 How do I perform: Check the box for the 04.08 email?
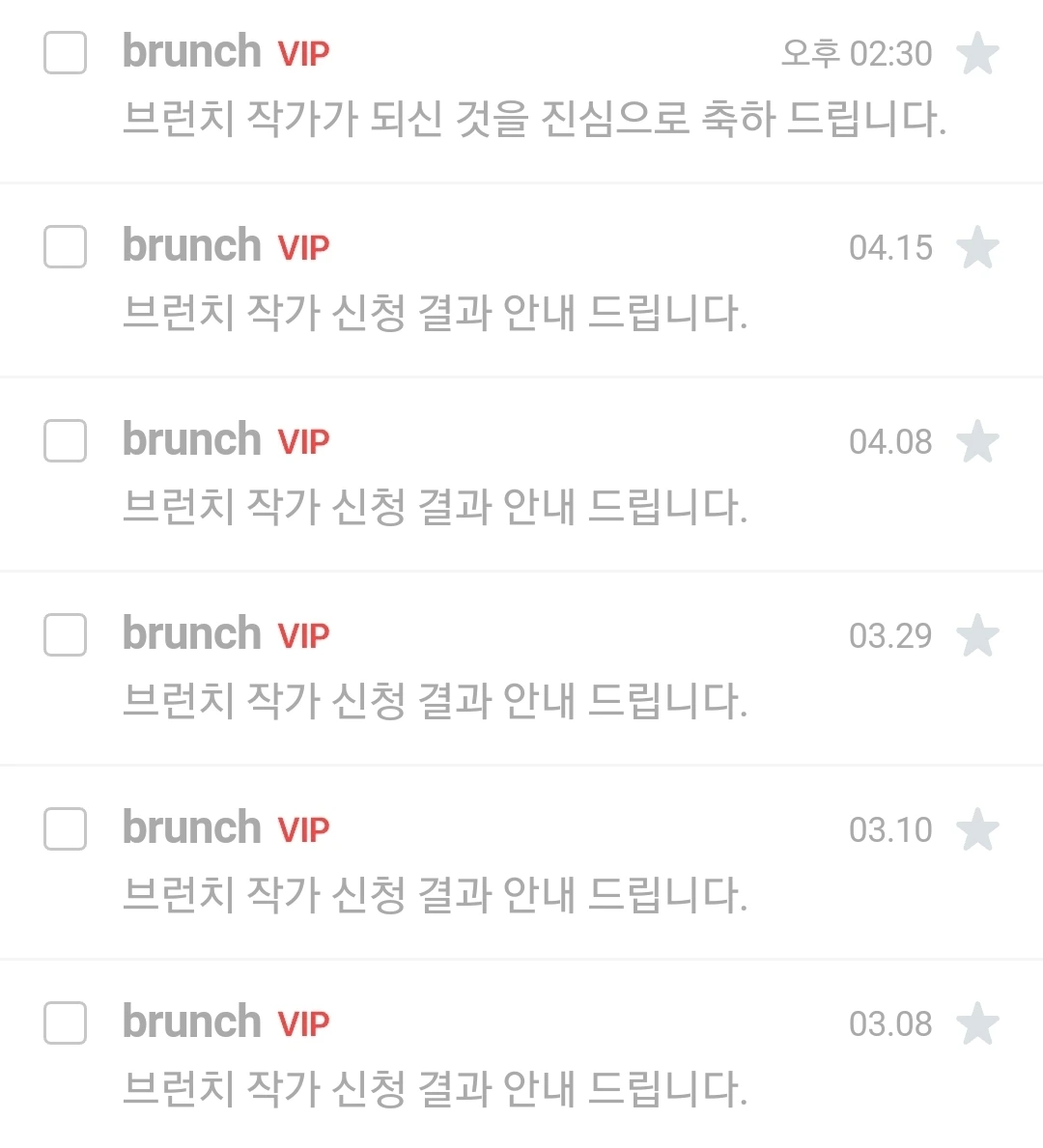pyautogui.click(x=66, y=440)
